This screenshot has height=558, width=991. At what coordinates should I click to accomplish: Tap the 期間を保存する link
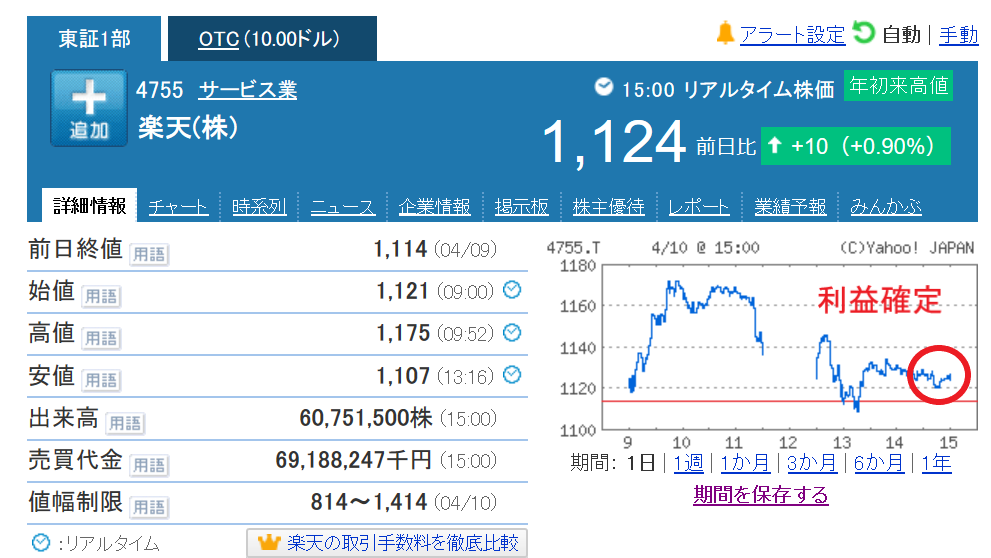pos(760,495)
